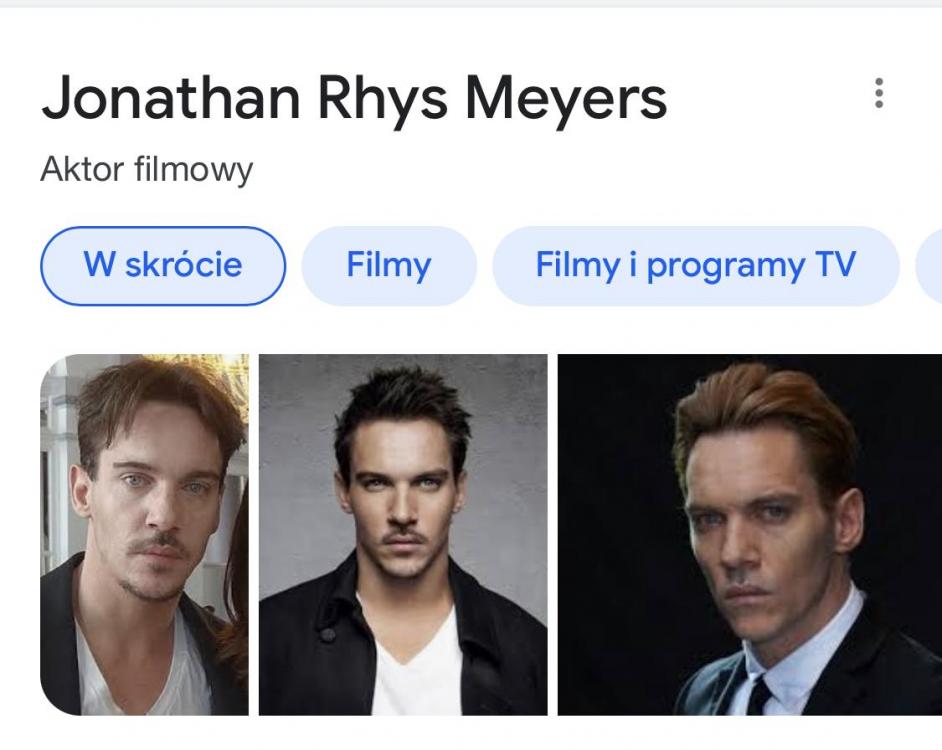942x750 pixels.
Task: Switch to the Filmy chip
Action: tap(388, 266)
